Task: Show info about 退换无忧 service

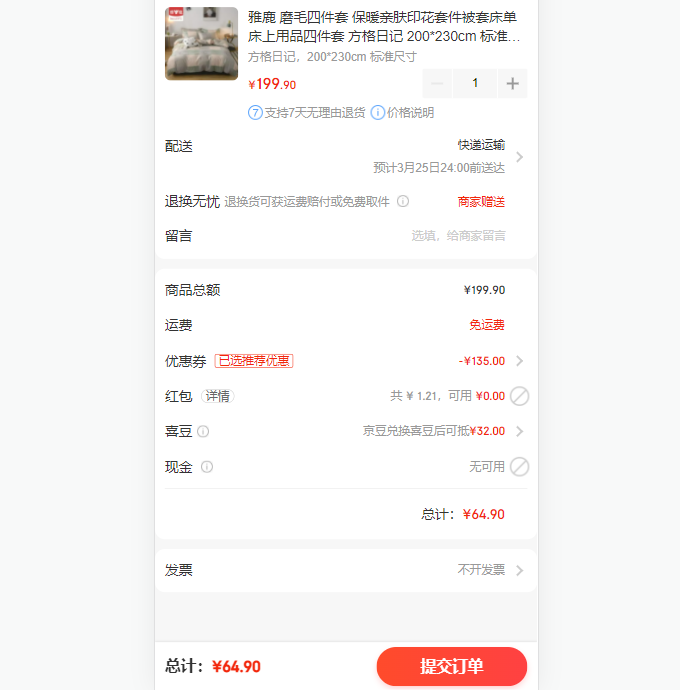Action: [403, 201]
